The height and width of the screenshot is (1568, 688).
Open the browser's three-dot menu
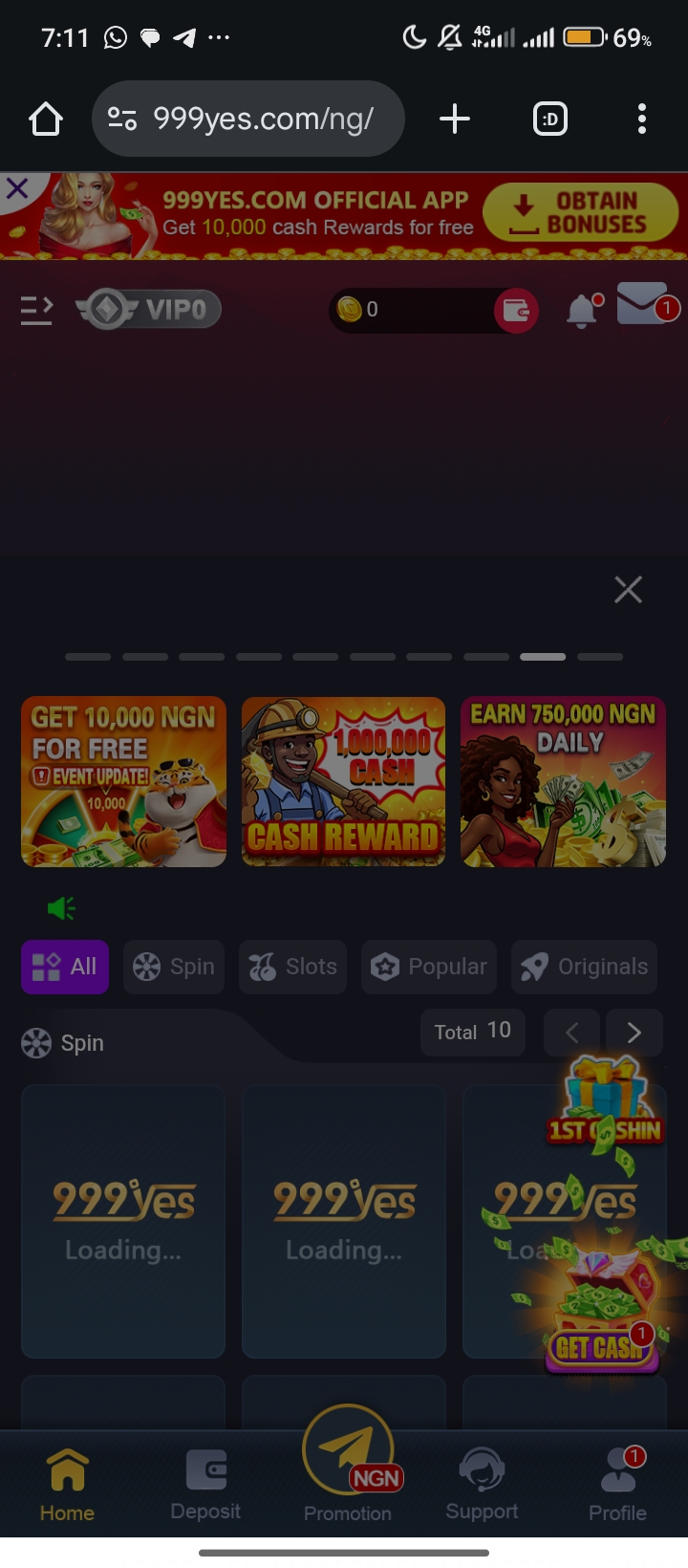641,119
